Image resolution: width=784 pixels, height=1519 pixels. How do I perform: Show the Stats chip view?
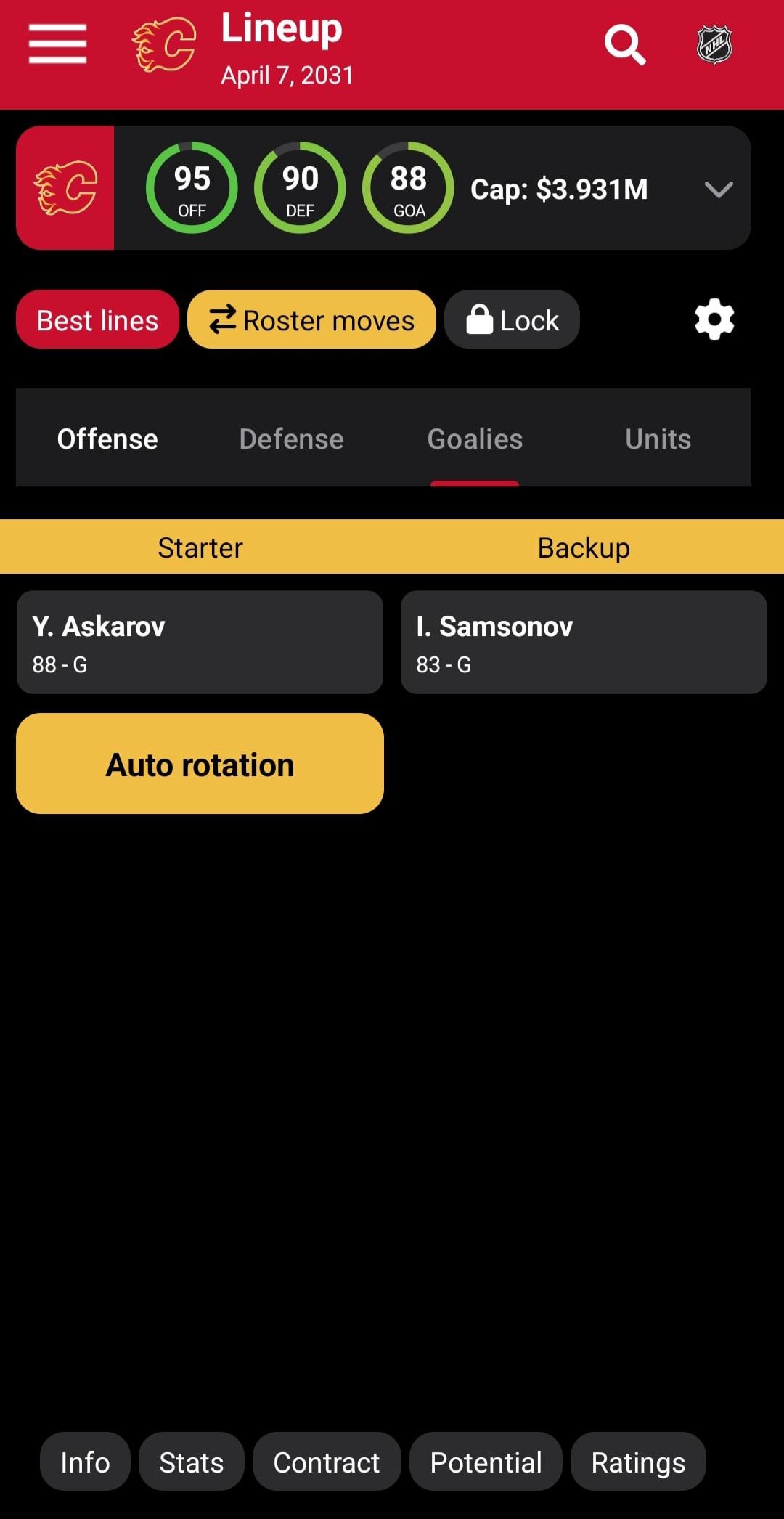pyautogui.click(x=191, y=1462)
